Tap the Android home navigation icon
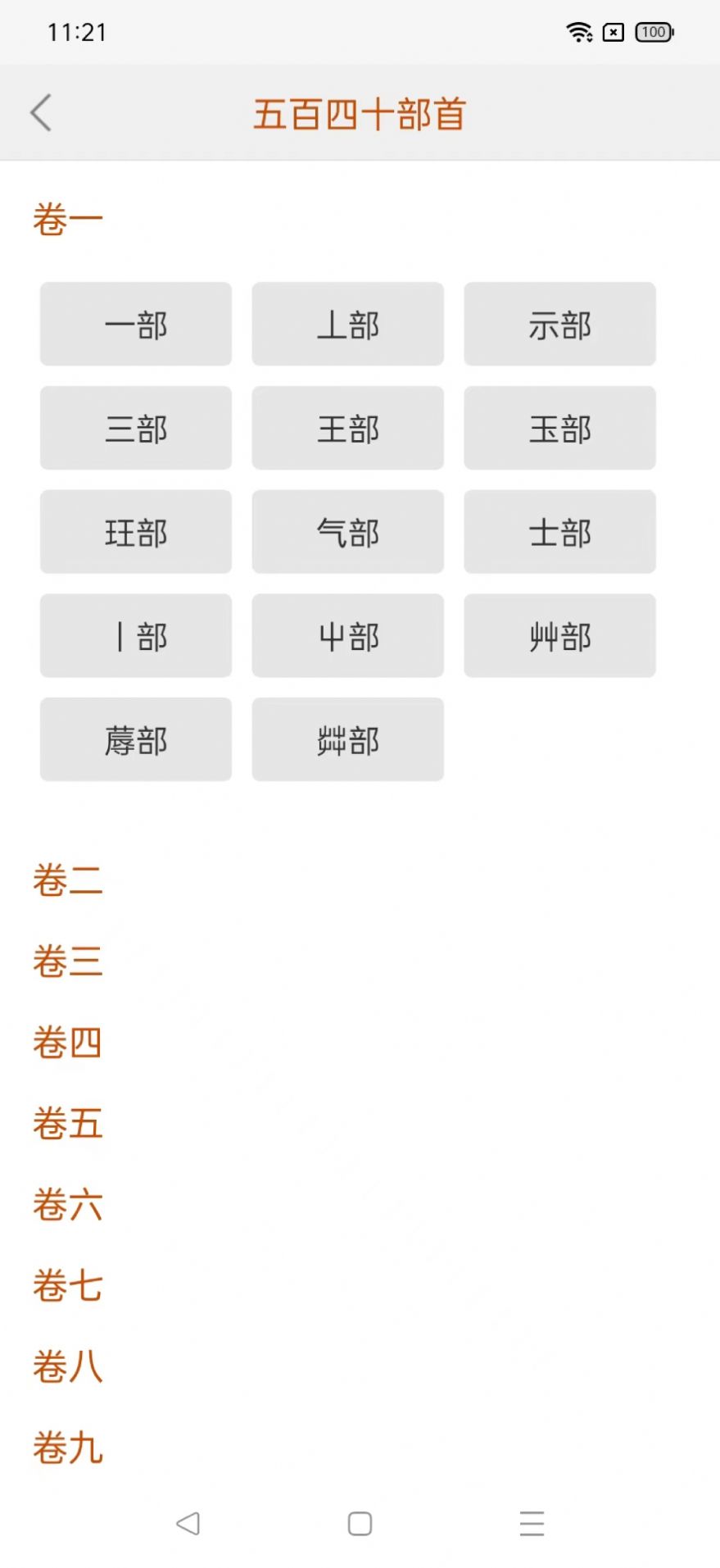The image size is (720, 1568). tap(359, 1524)
